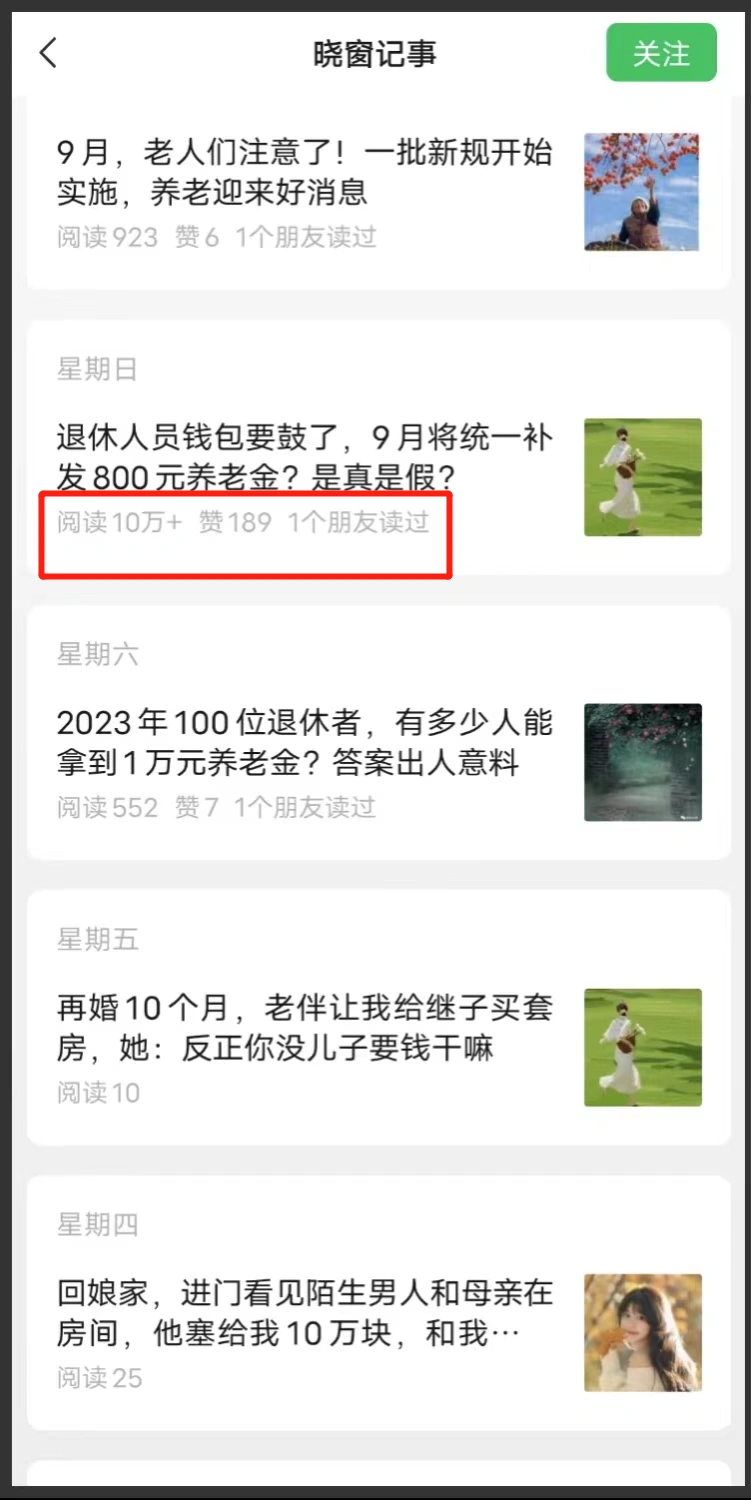Click the green garden thumbnail for Saturday's article
Image resolution: width=751 pixels, height=1500 pixels.
coord(642,763)
